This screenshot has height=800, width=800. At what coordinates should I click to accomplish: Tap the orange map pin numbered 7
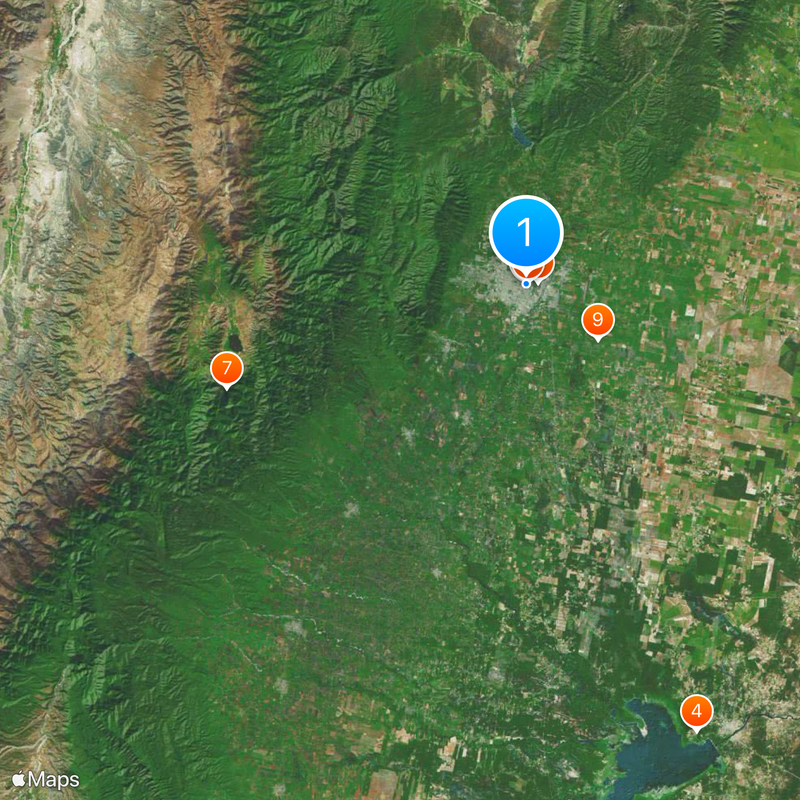[x=227, y=368]
